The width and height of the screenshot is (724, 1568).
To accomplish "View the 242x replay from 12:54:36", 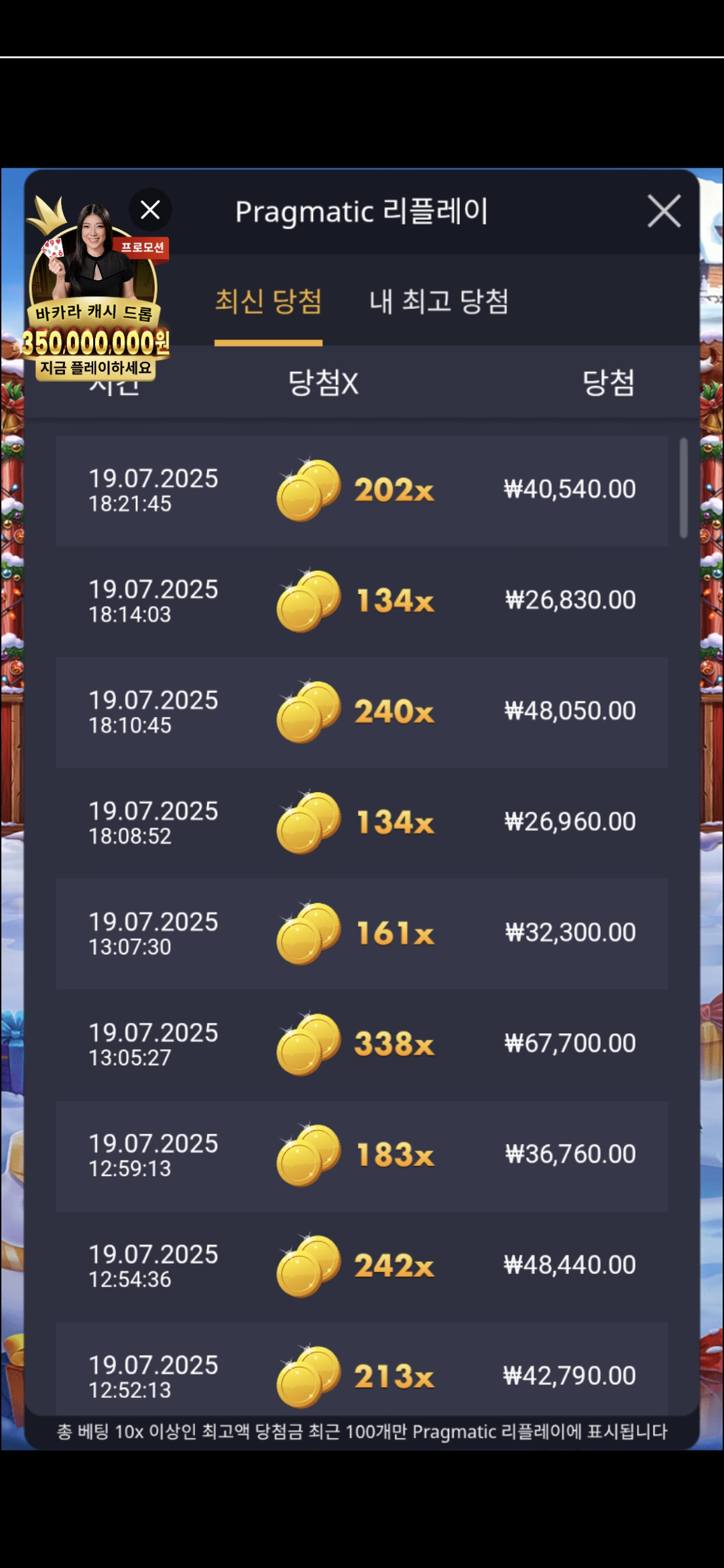I will click(x=361, y=1266).
